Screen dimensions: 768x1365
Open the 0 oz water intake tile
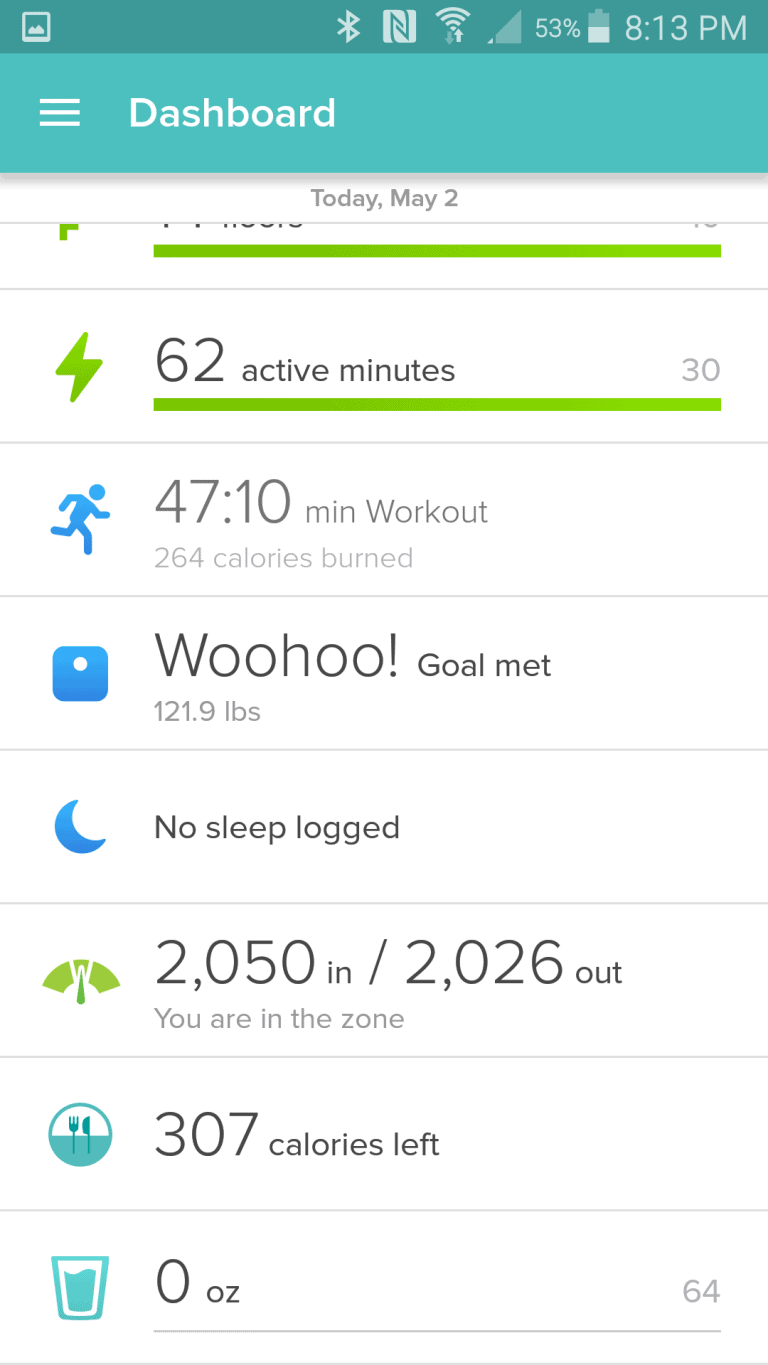(384, 1288)
